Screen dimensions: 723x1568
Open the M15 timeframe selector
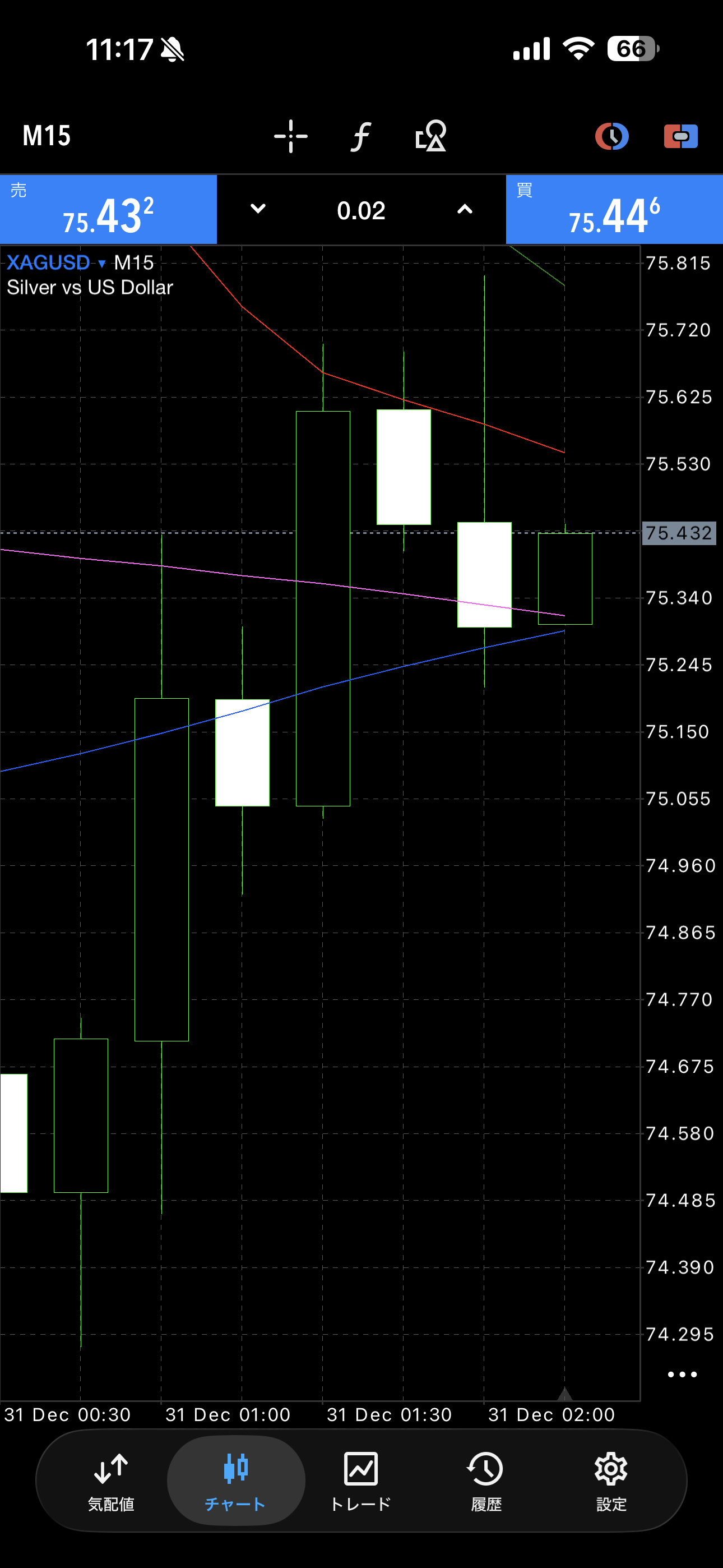(x=47, y=136)
